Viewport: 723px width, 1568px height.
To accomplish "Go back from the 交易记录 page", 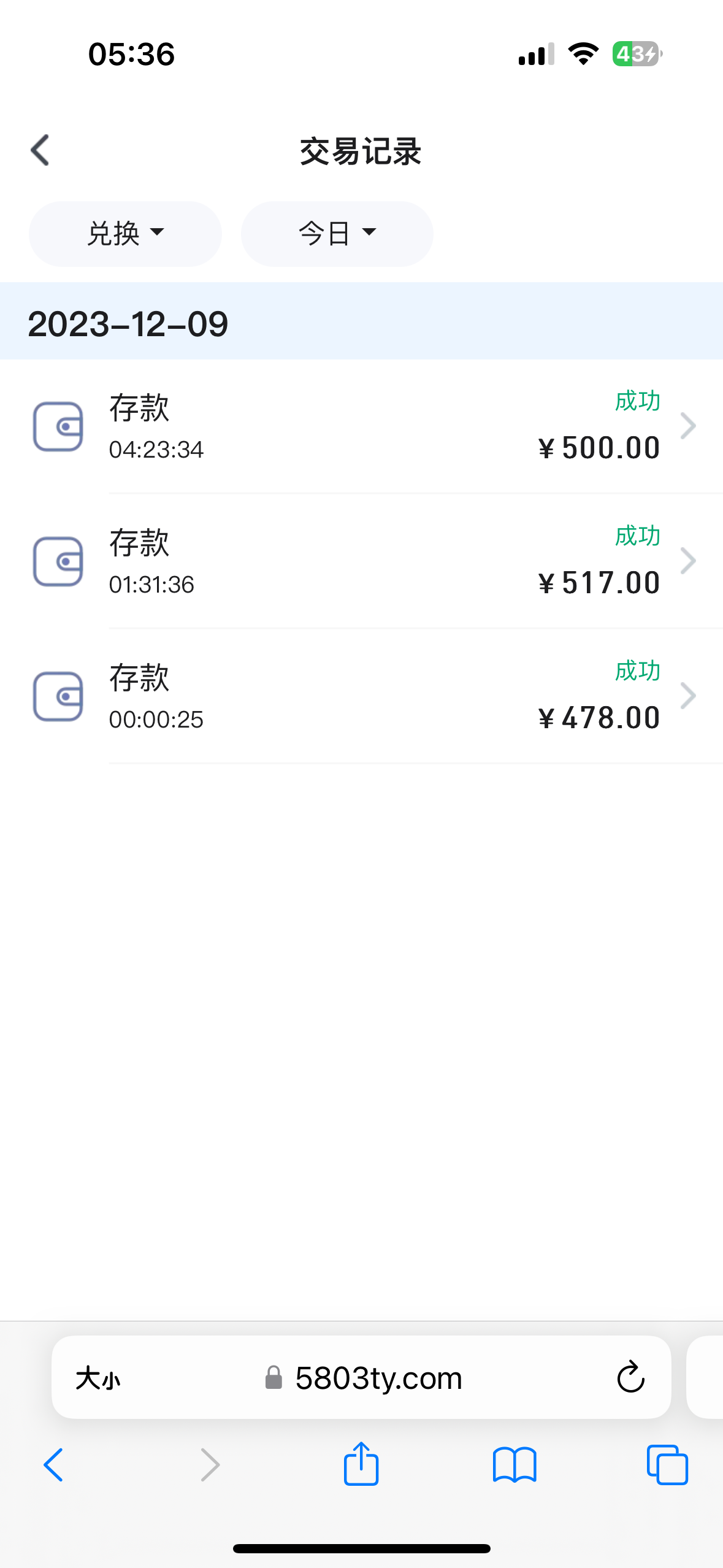I will pos(40,150).
